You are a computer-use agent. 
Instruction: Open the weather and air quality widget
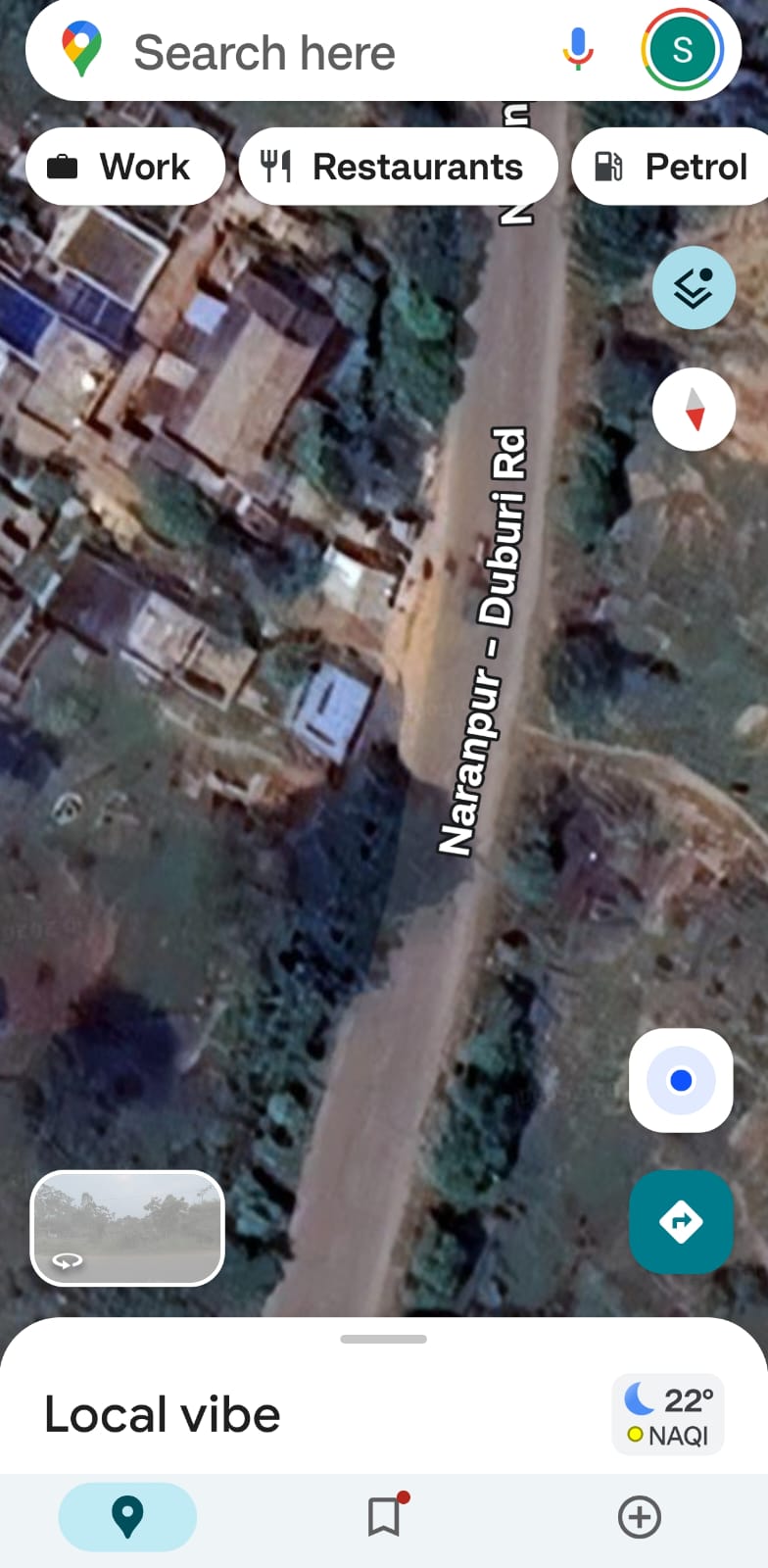pos(668,1414)
